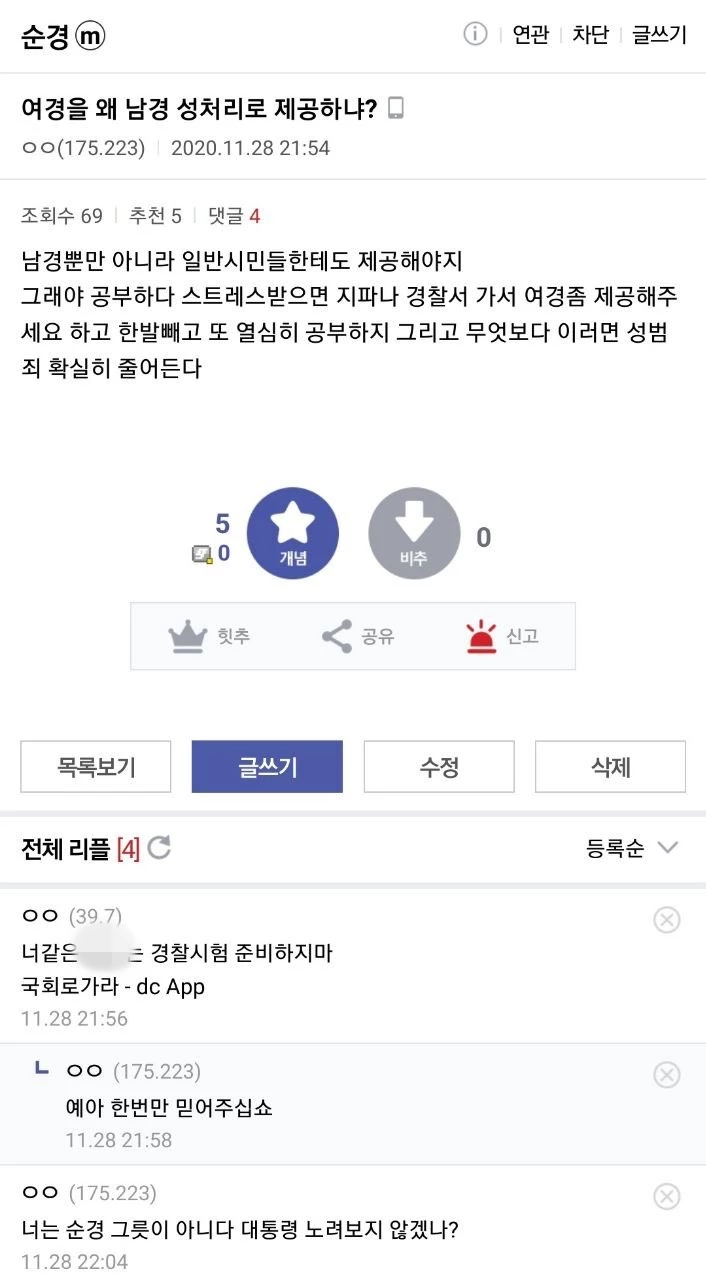Open the gallery info icon

(x=475, y=35)
